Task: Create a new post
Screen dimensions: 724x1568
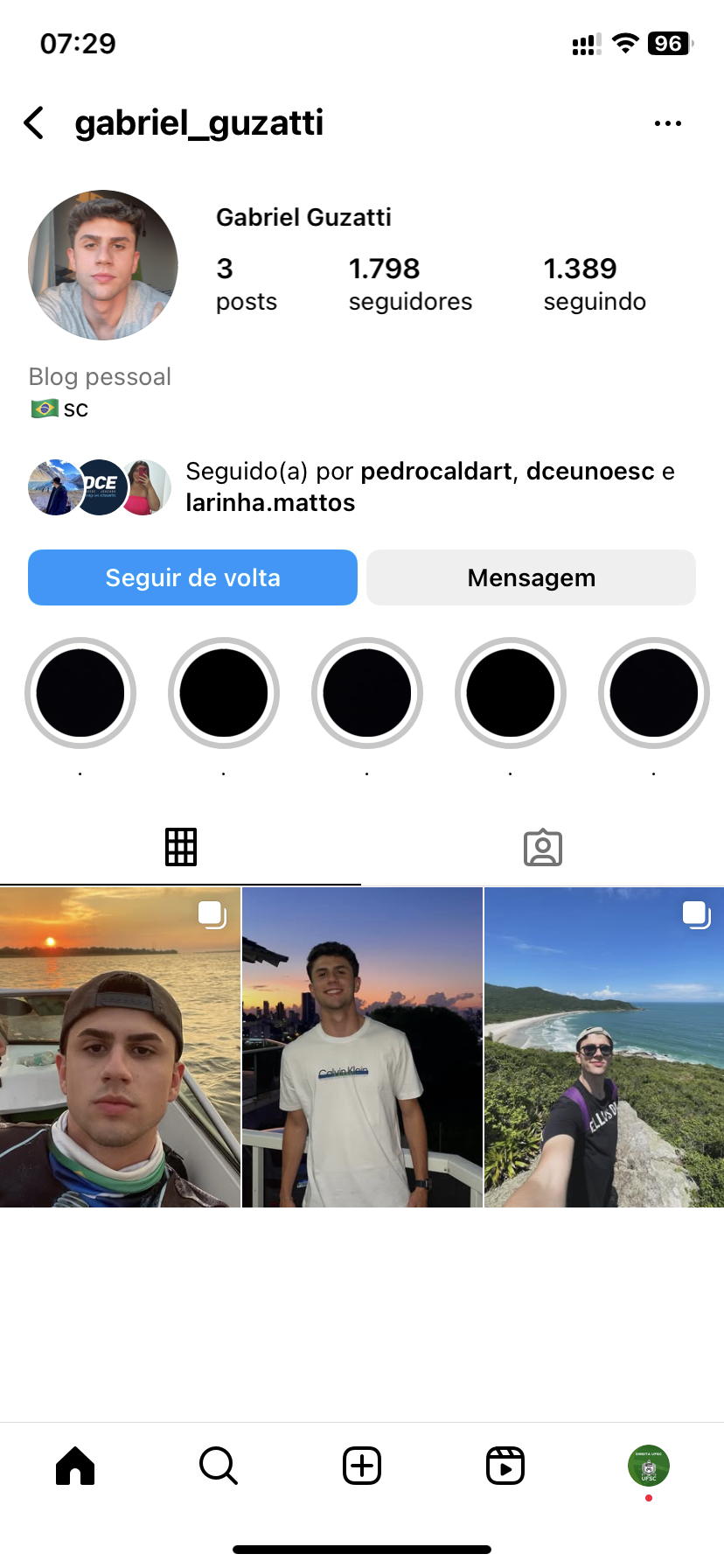Action: 362,1466
